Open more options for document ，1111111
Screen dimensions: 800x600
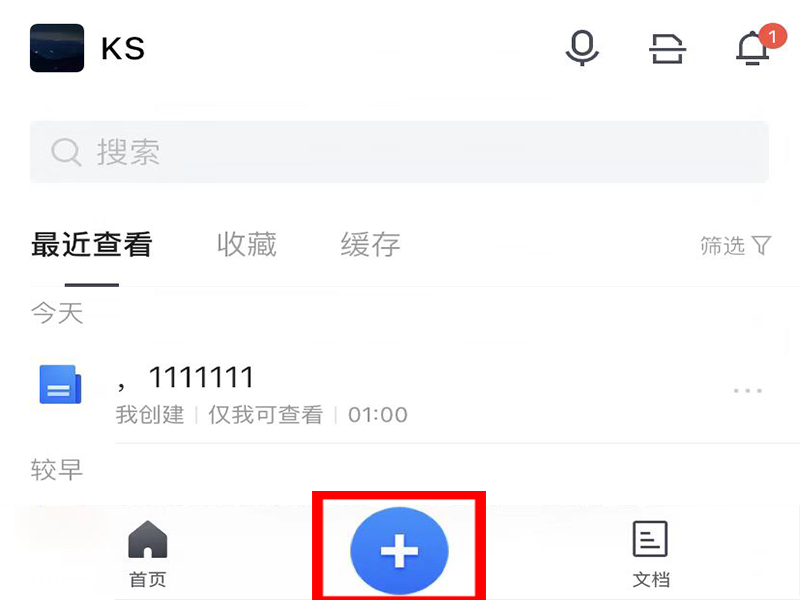click(748, 391)
